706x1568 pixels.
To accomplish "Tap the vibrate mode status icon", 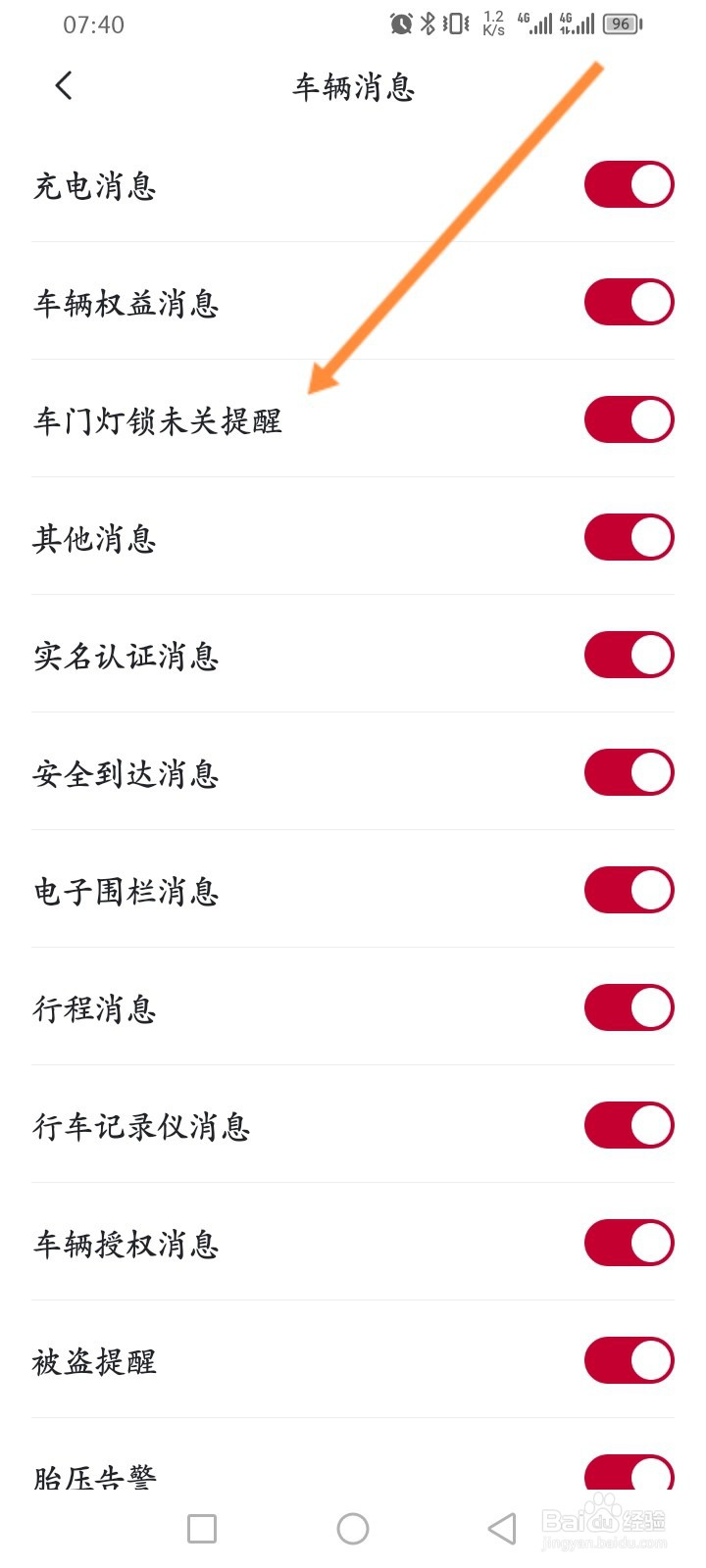I will click(453, 24).
